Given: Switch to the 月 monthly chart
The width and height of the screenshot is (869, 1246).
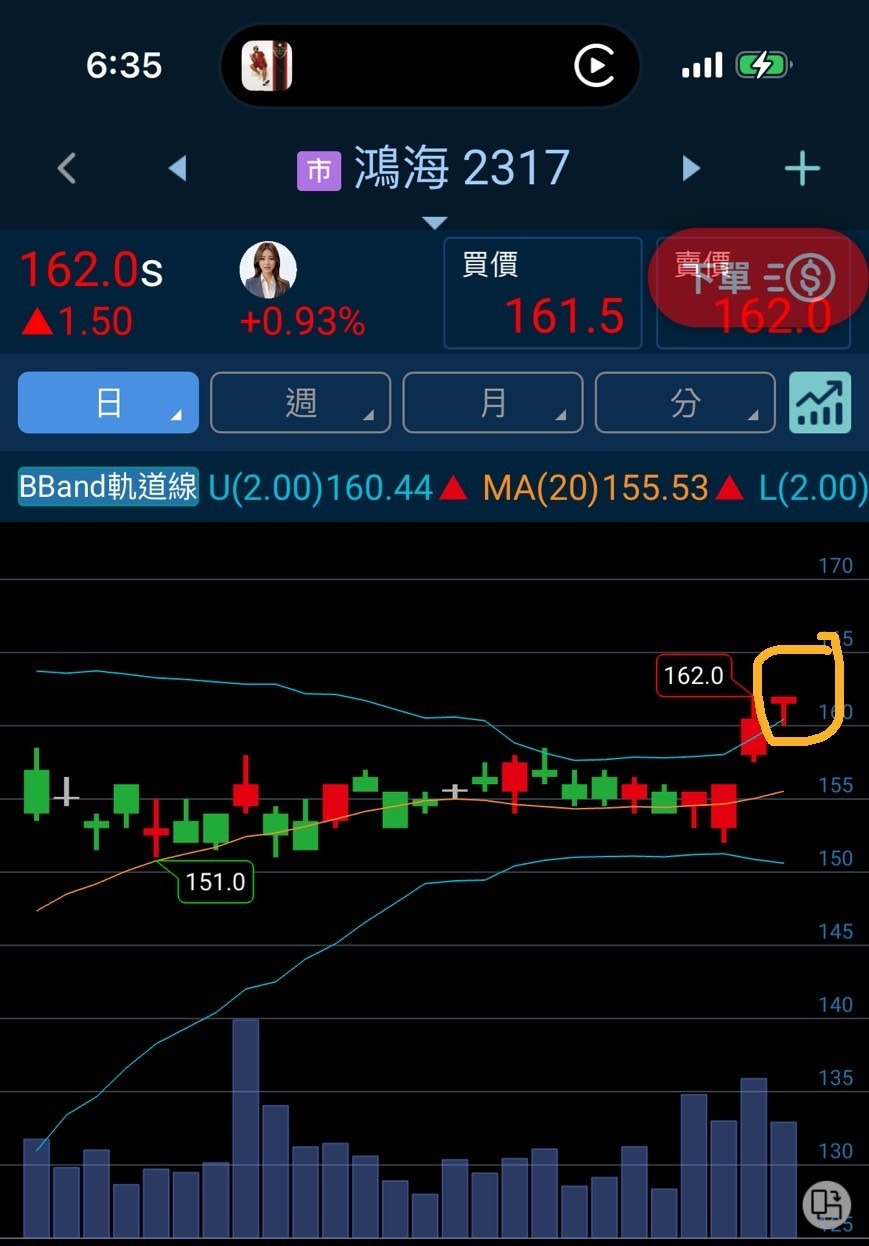Looking at the screenshot, I should pos(492,402).
